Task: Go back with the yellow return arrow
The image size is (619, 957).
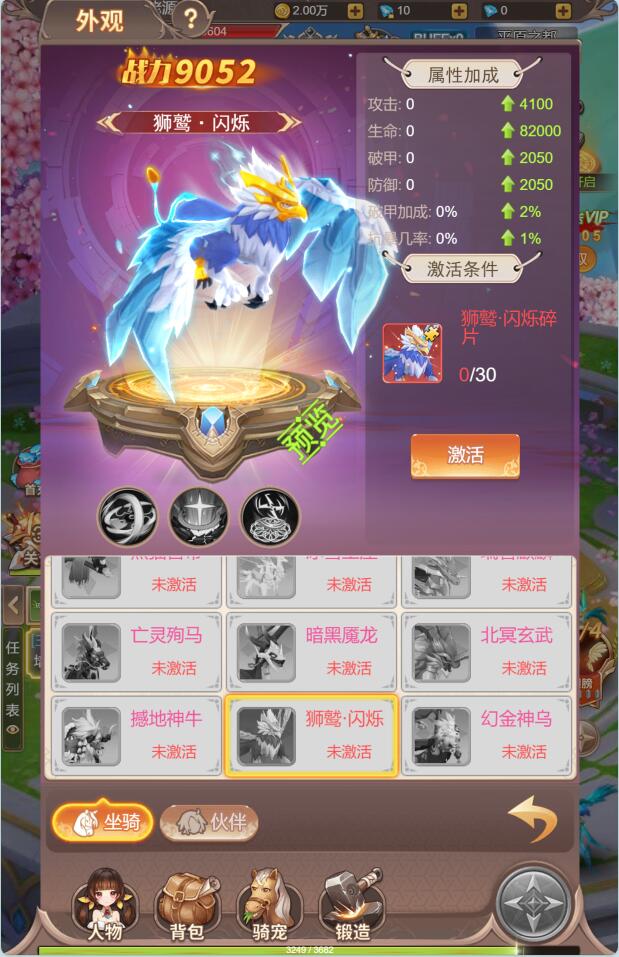Action: point(532,819)
